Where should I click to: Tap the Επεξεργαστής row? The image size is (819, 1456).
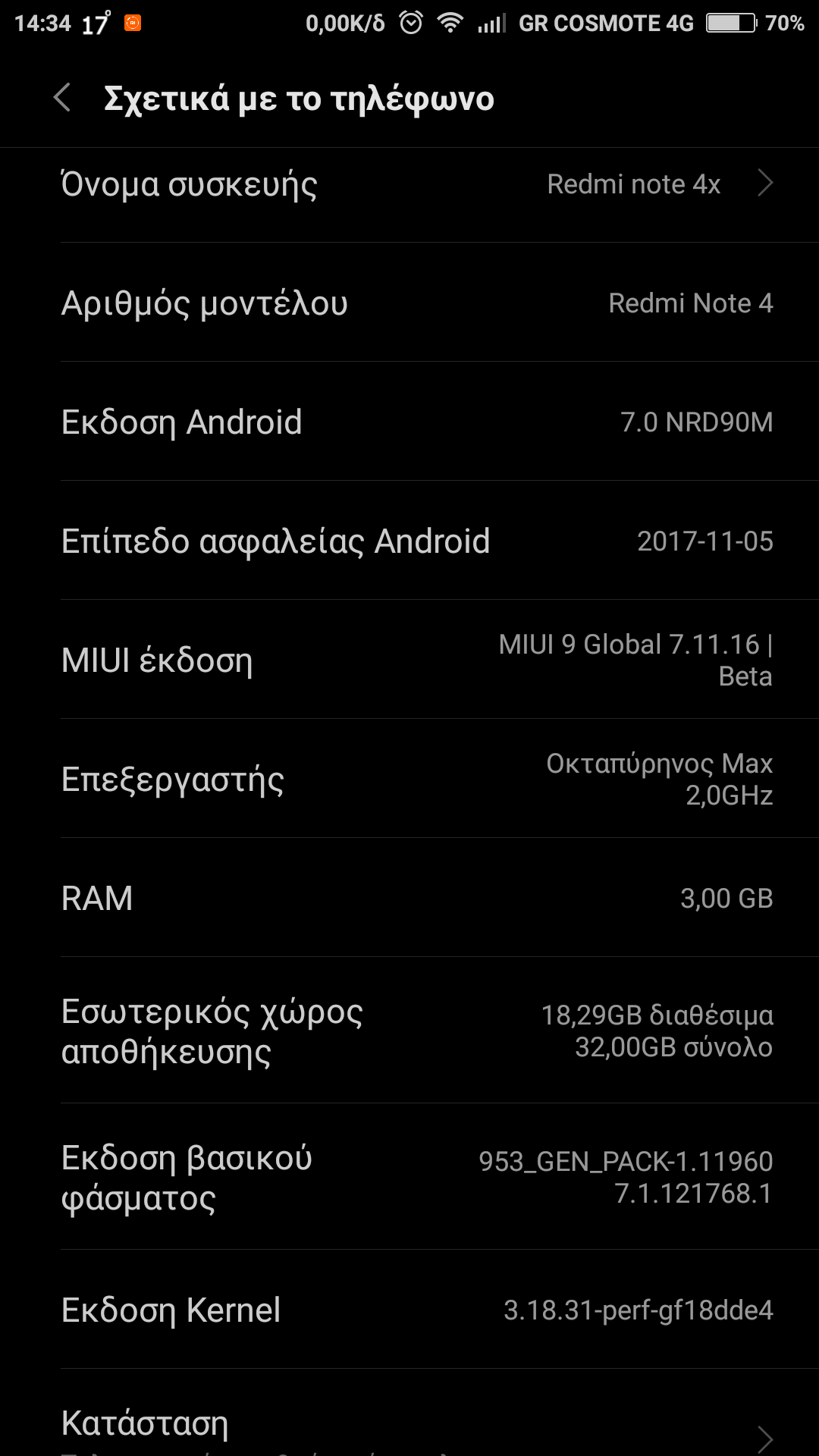(x=409, y=779)
